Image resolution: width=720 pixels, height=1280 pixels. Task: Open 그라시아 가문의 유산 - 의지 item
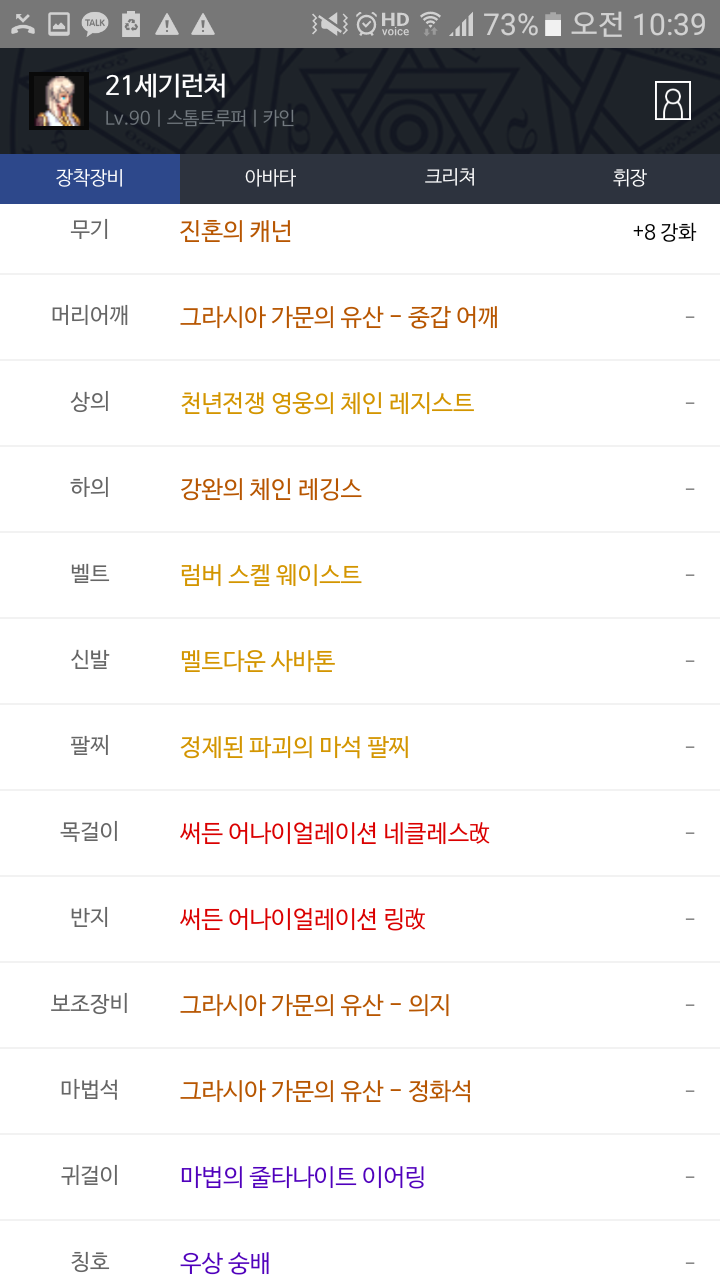(x=315, y=1005)
